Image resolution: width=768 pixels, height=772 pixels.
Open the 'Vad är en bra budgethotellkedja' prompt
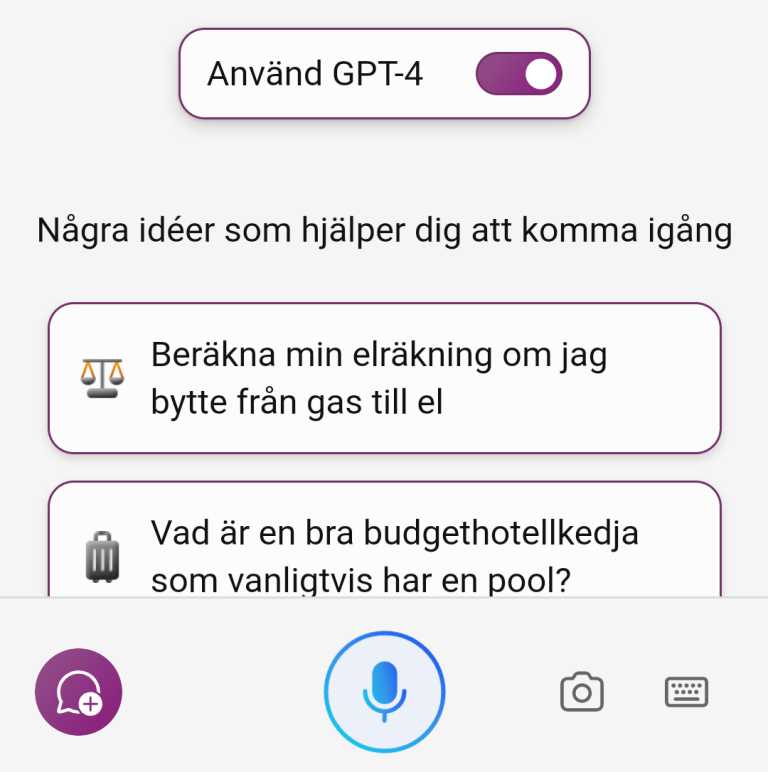(x=384, y=545)
